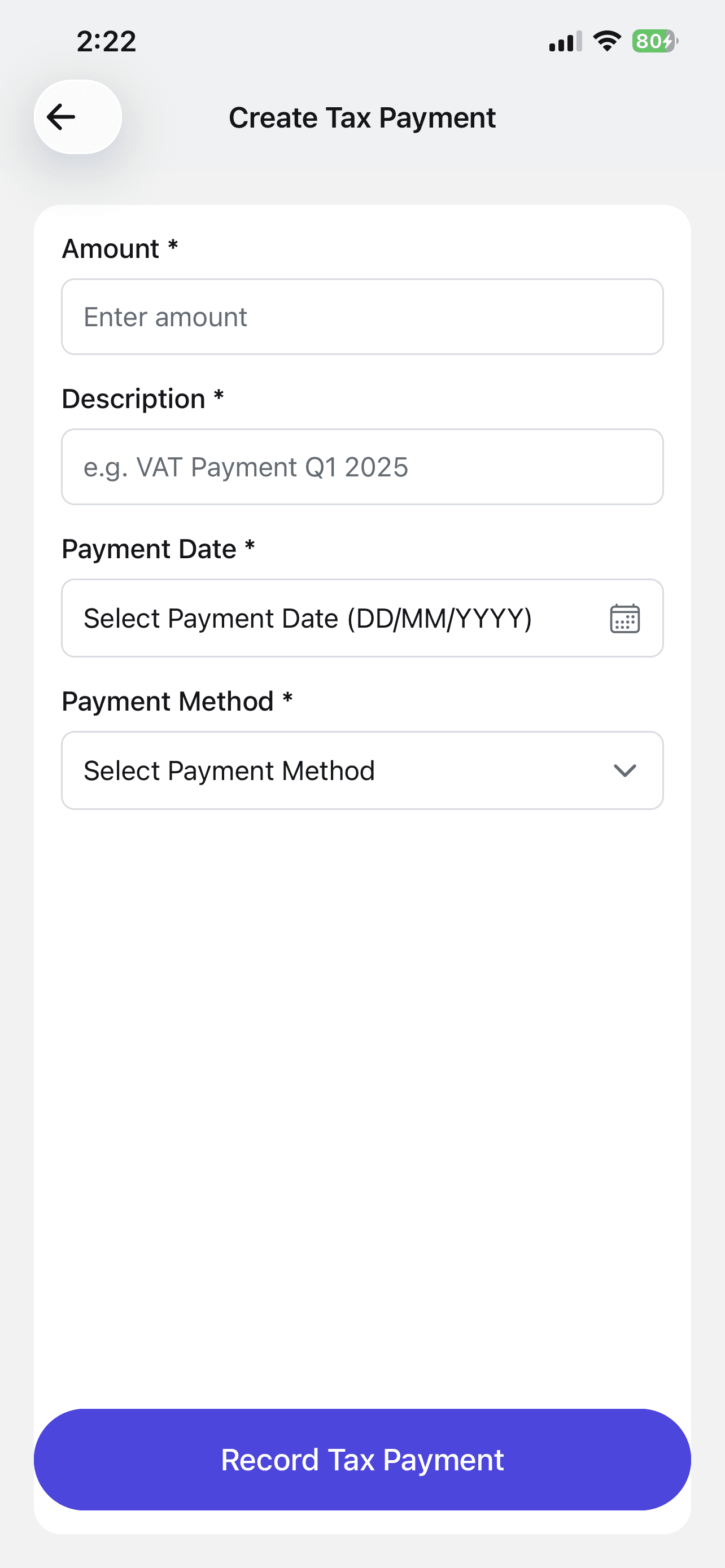725x1568 pixels.
Task: Click the required asterisk beside Payment Method
Action: (287, 700)
